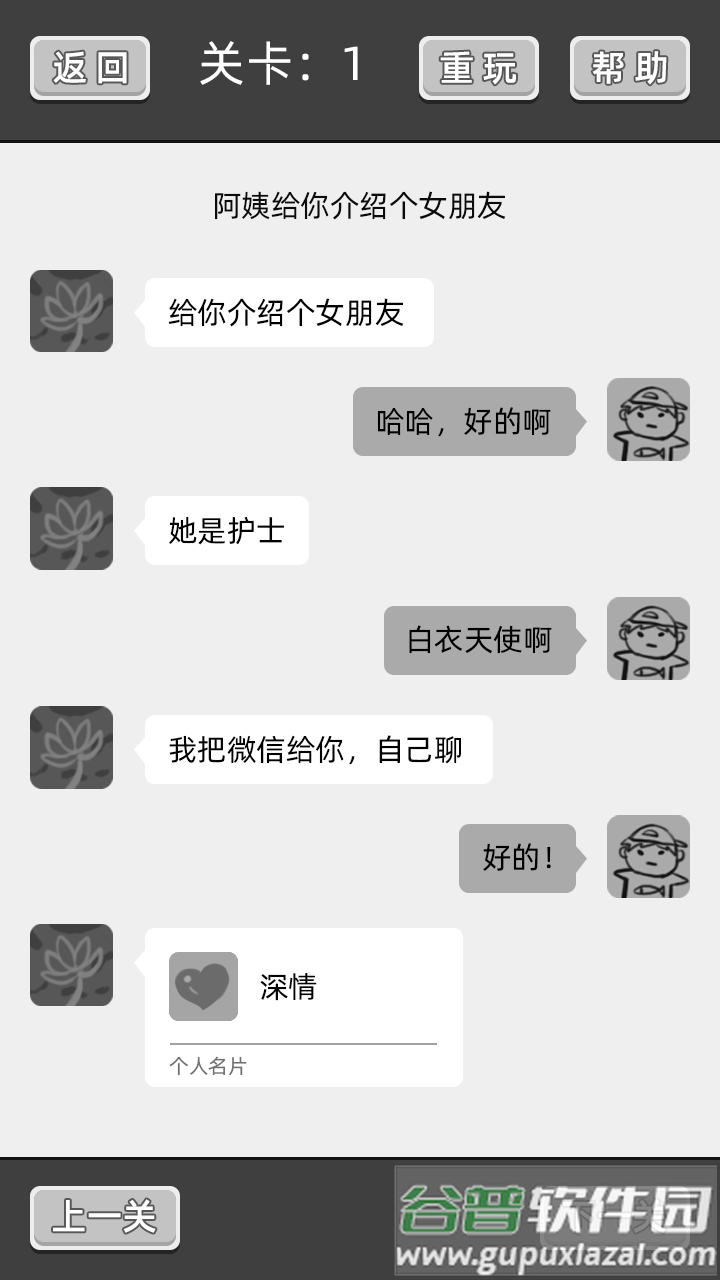
Task: Click the message bubble '她是护士'
Action: [226, 530]
